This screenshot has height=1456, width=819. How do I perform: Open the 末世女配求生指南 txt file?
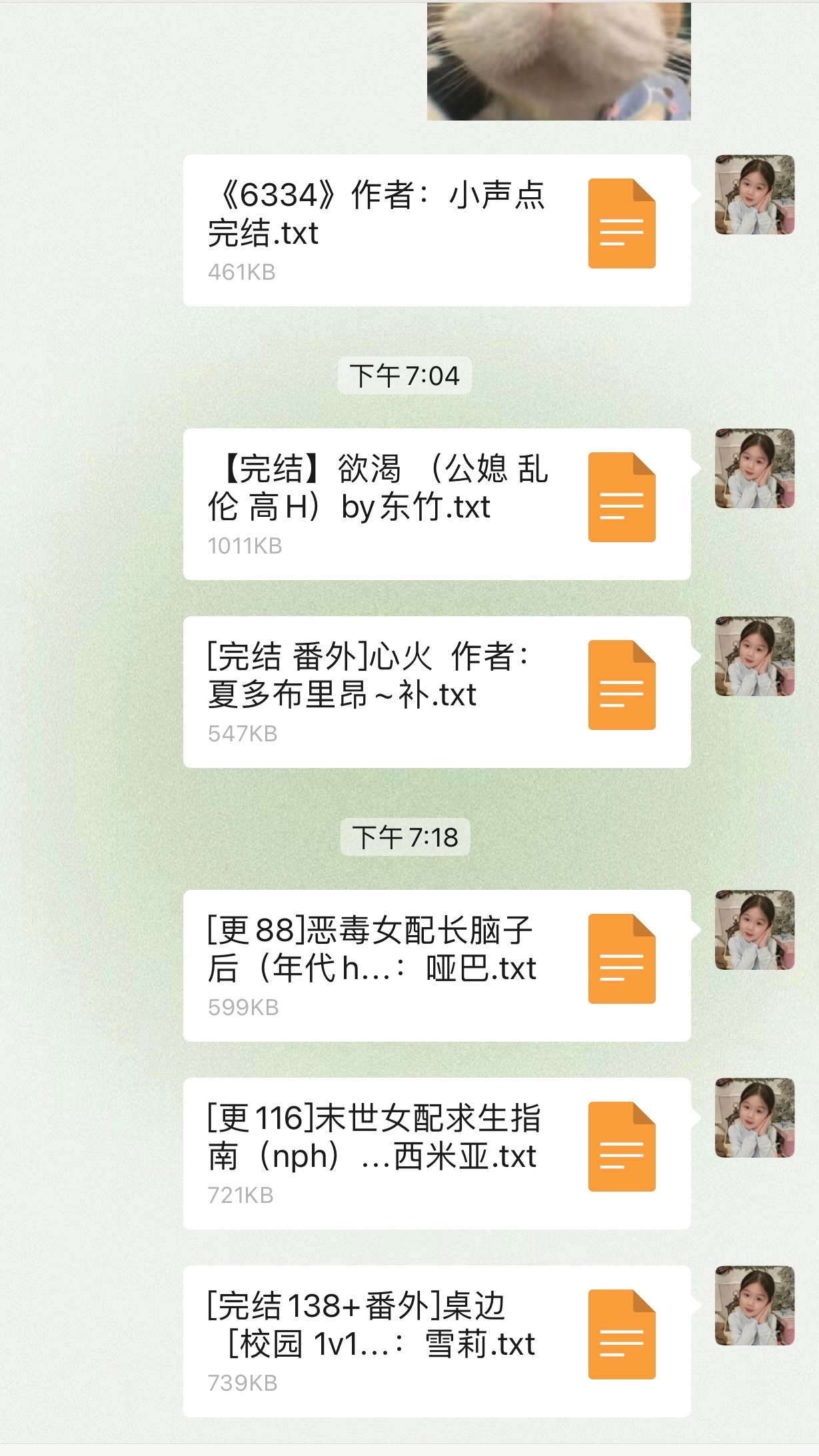(436, 1154)
